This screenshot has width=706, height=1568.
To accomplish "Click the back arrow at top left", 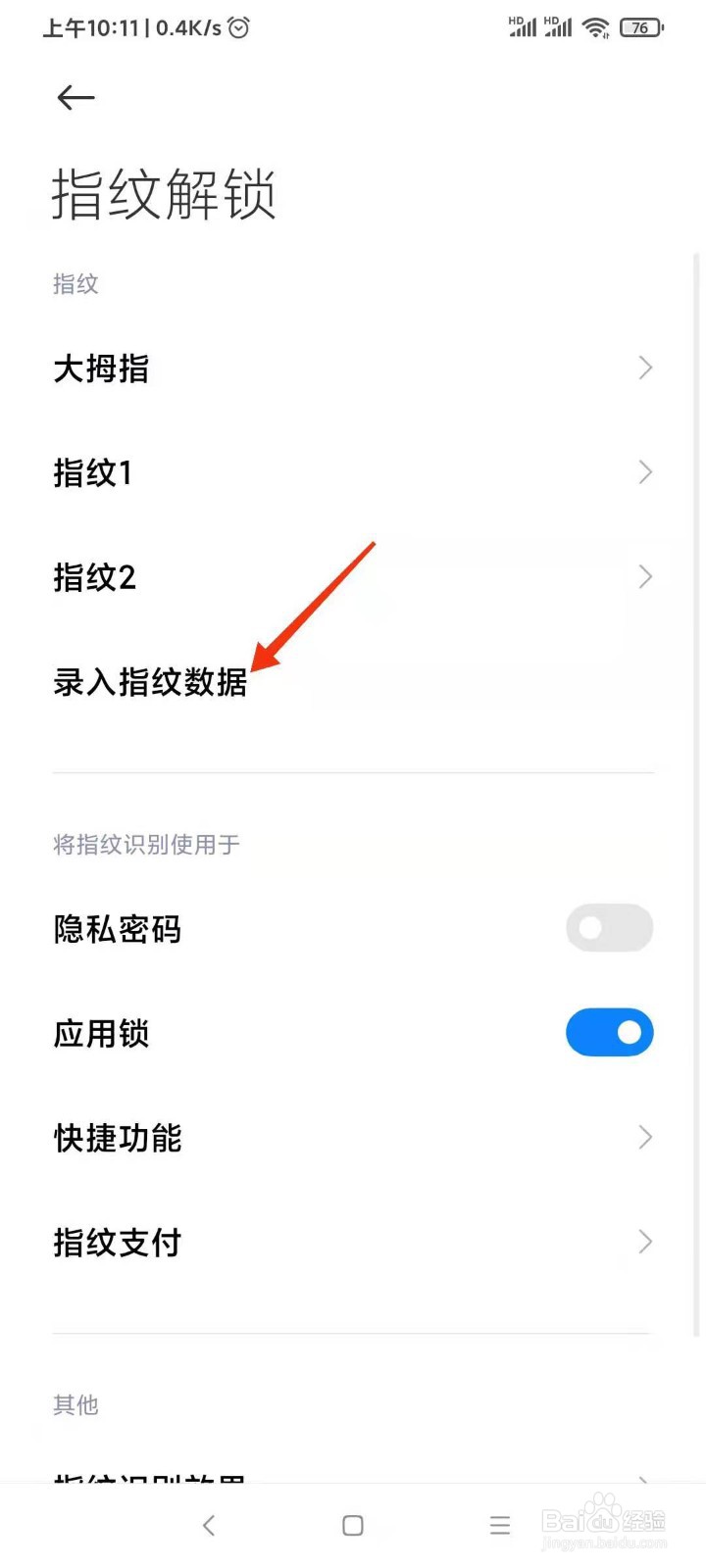I will (x=75, y=98).
